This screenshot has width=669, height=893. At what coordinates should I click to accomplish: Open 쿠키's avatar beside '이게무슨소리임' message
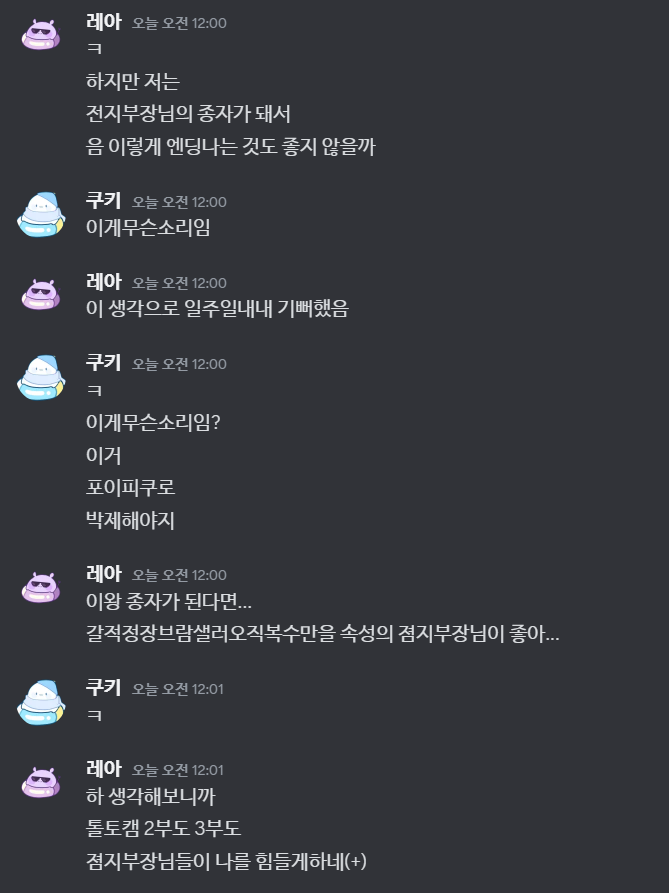click(41, 214)
